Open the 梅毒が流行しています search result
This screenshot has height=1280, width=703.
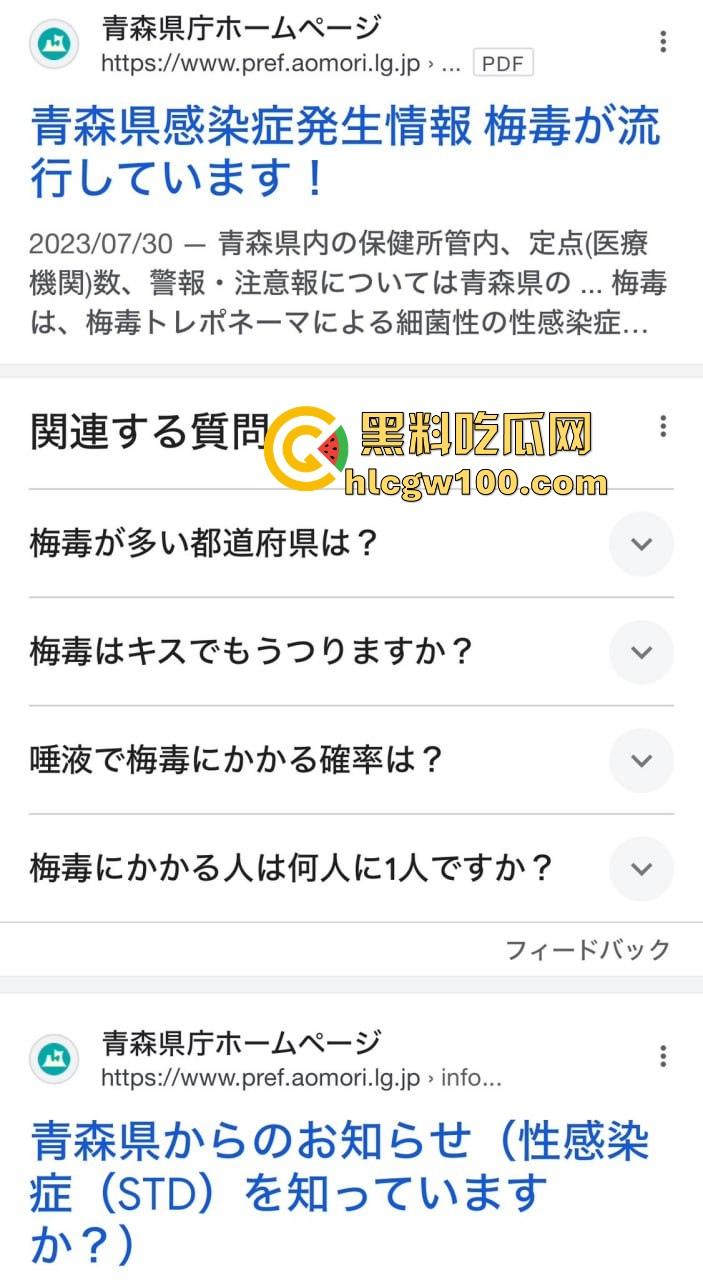point(345,154)
